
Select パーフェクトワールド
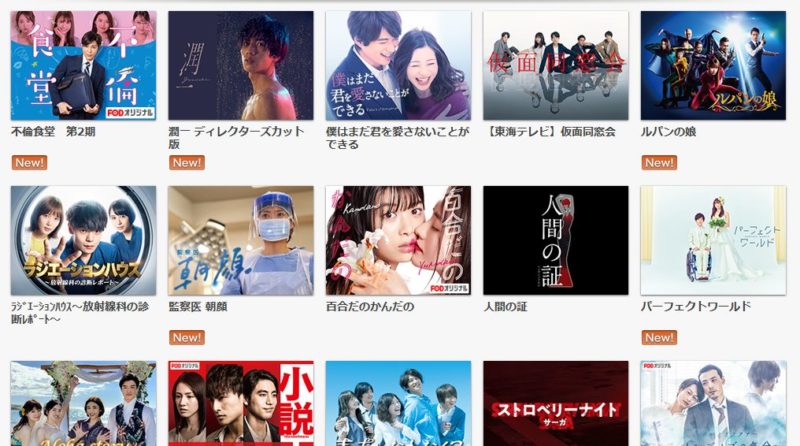(x=712, y=240)
